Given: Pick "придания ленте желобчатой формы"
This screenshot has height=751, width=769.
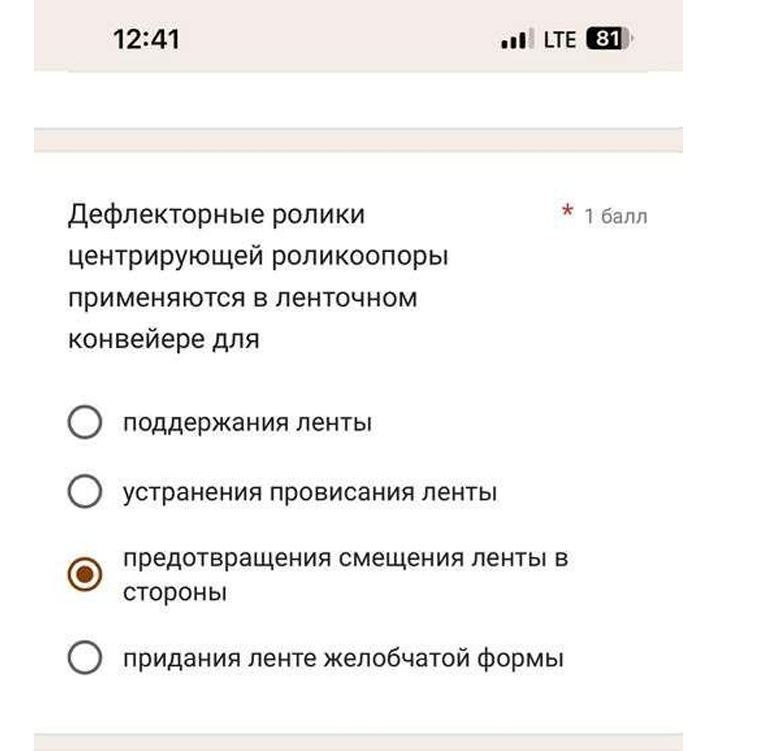Looking at the screenshot, I should [85, 659].
